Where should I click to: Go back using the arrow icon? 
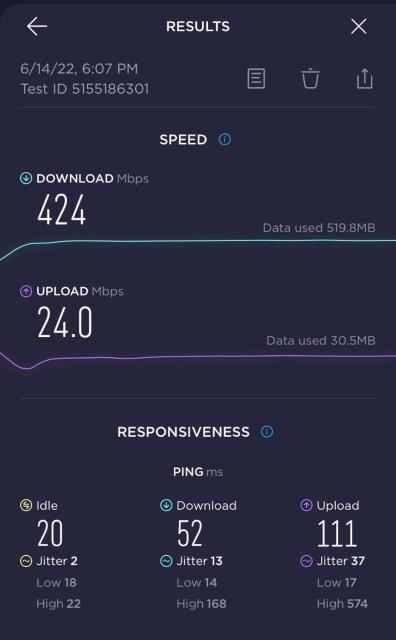(x=37, y=27)
